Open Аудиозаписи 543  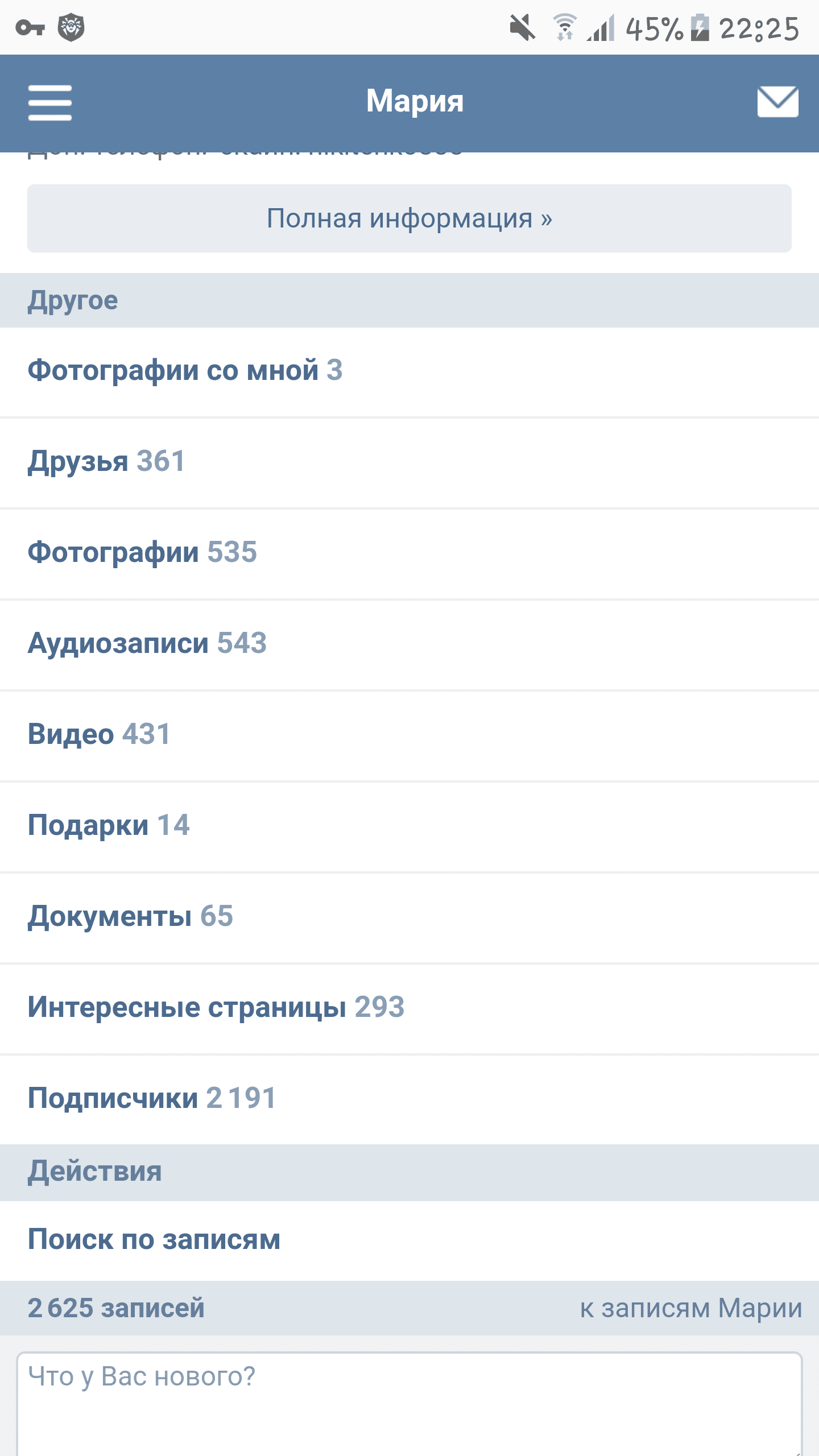[147, 643]
